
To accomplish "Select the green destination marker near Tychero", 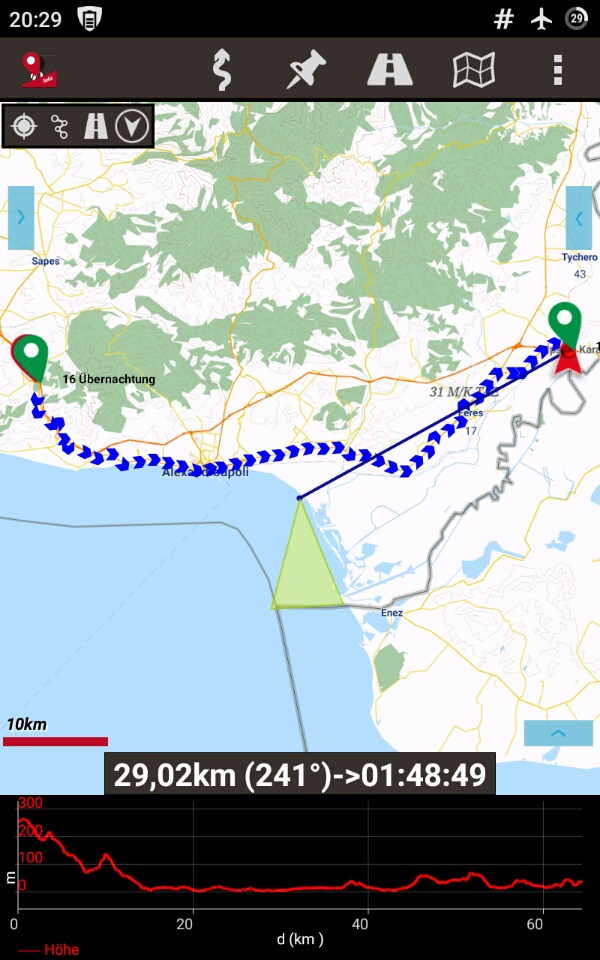I will [x=566, y=327].
